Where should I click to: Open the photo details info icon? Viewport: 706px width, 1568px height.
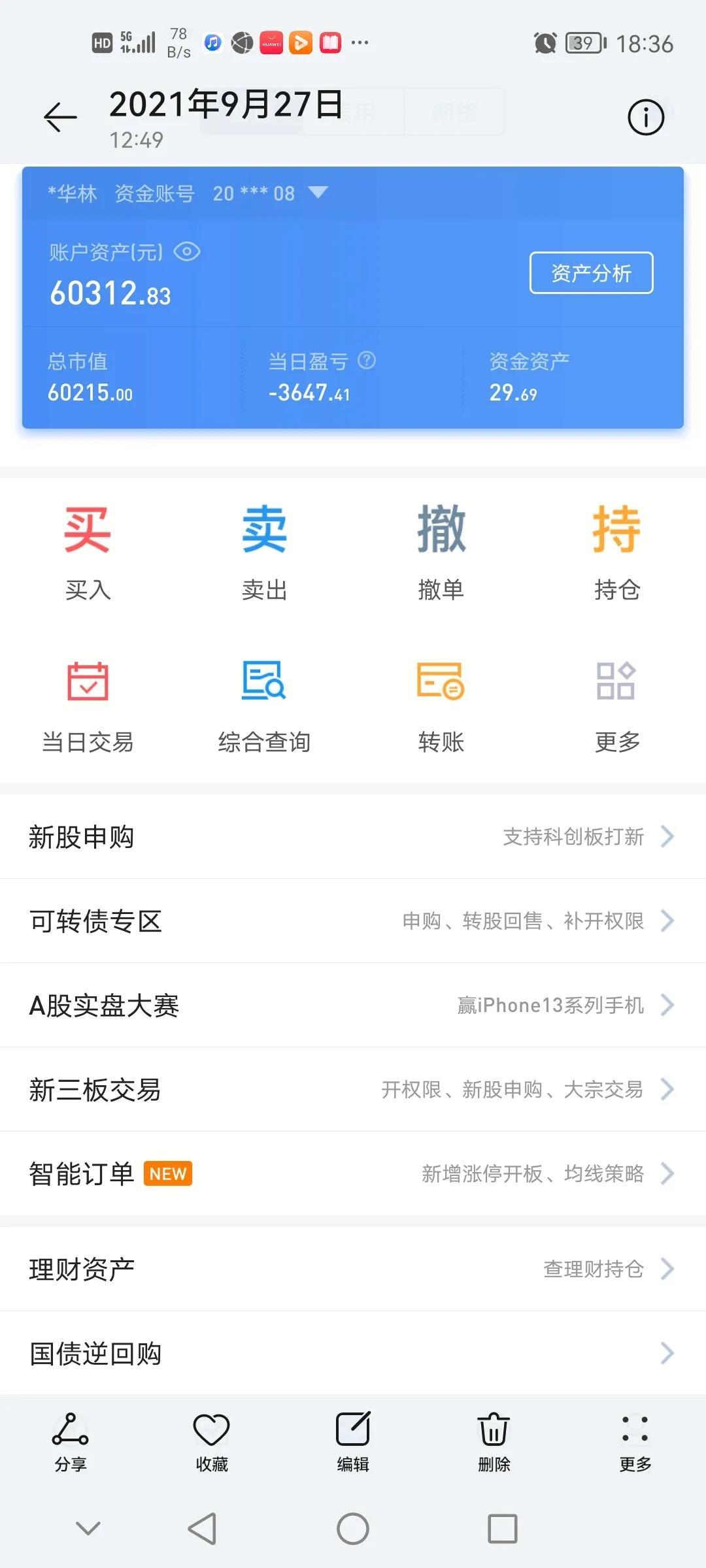click(646, 118)
